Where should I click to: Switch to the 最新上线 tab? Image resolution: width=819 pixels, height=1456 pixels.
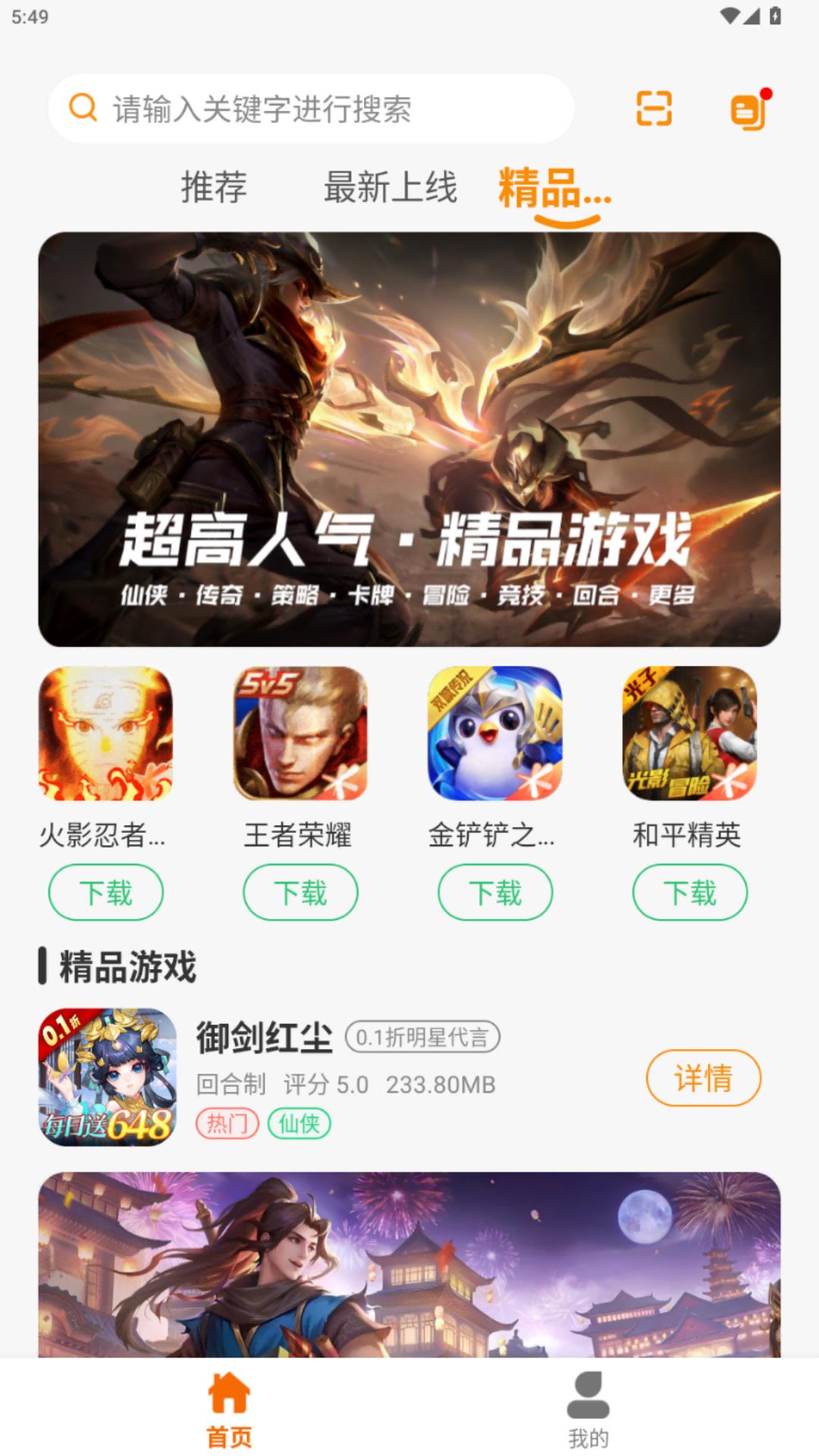(391, 188)
